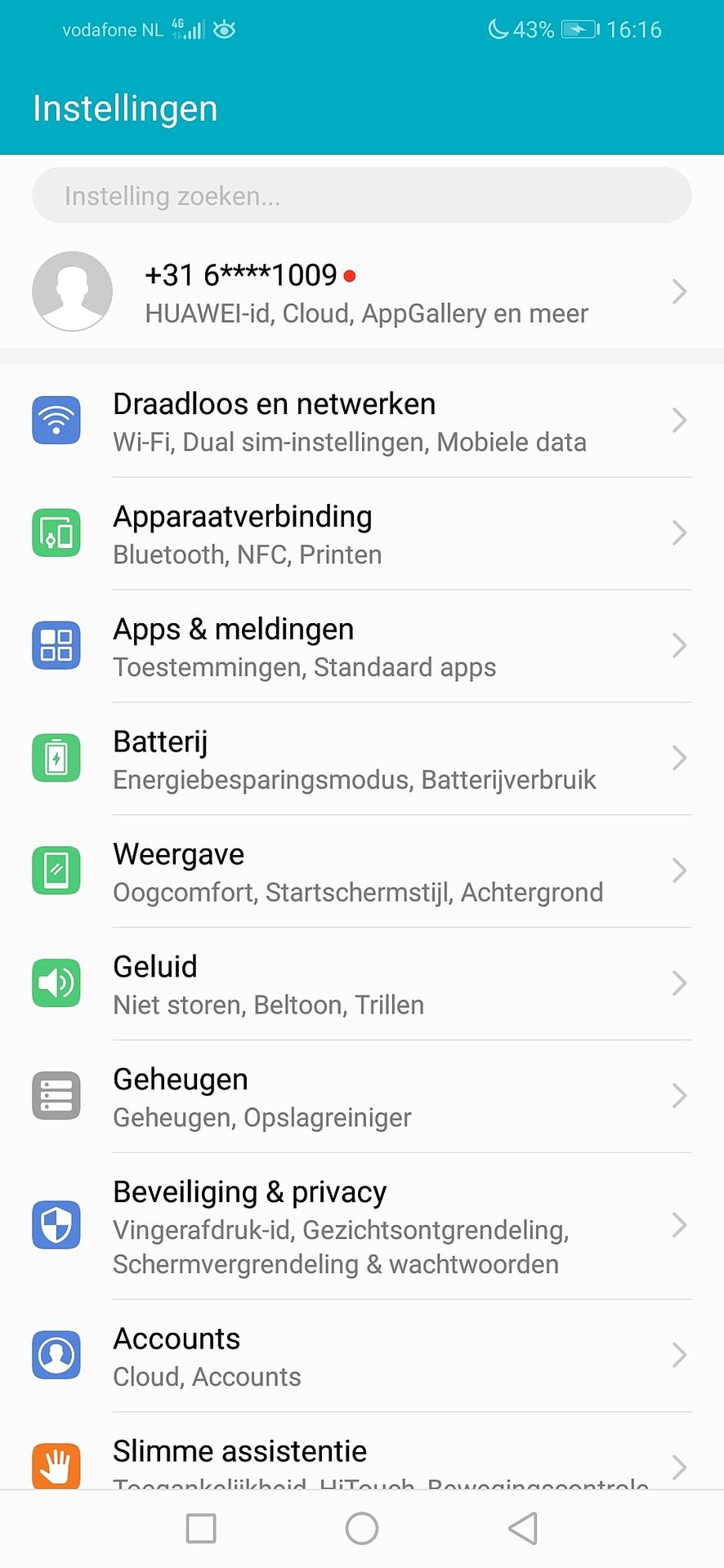The height and width of the screenshot is (1568, 724).
Task: Open the Geheugen storage row
Action: coord(362,1098)
